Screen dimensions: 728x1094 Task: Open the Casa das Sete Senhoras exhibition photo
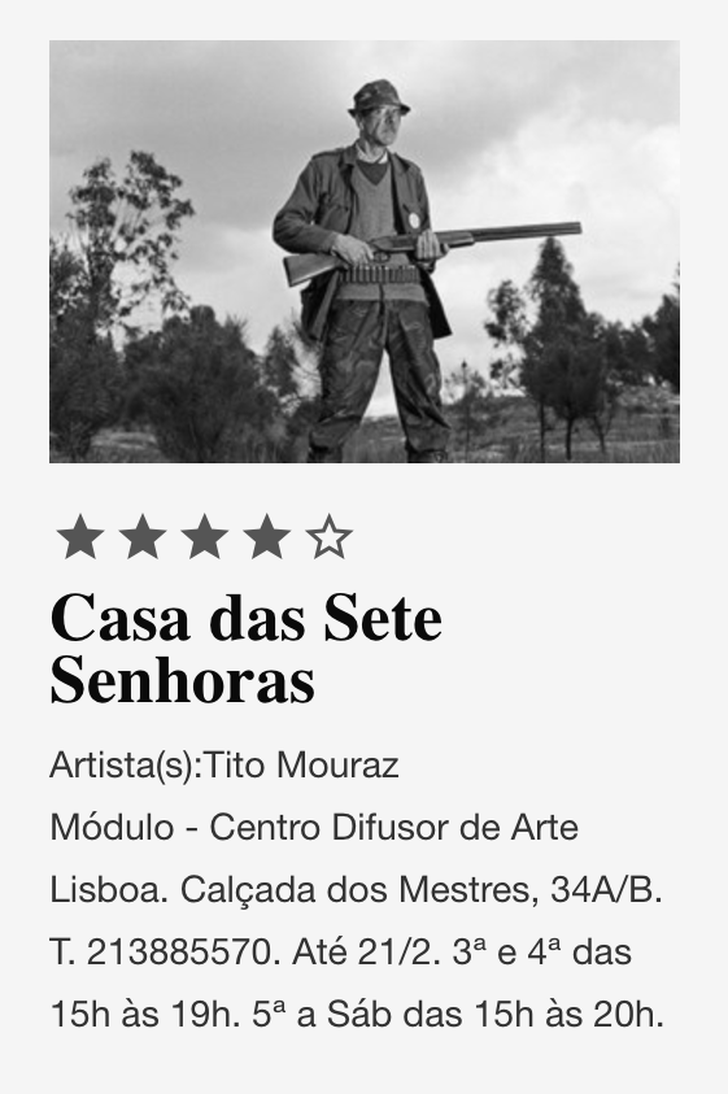pyautogui.click(x=364, y=252)
